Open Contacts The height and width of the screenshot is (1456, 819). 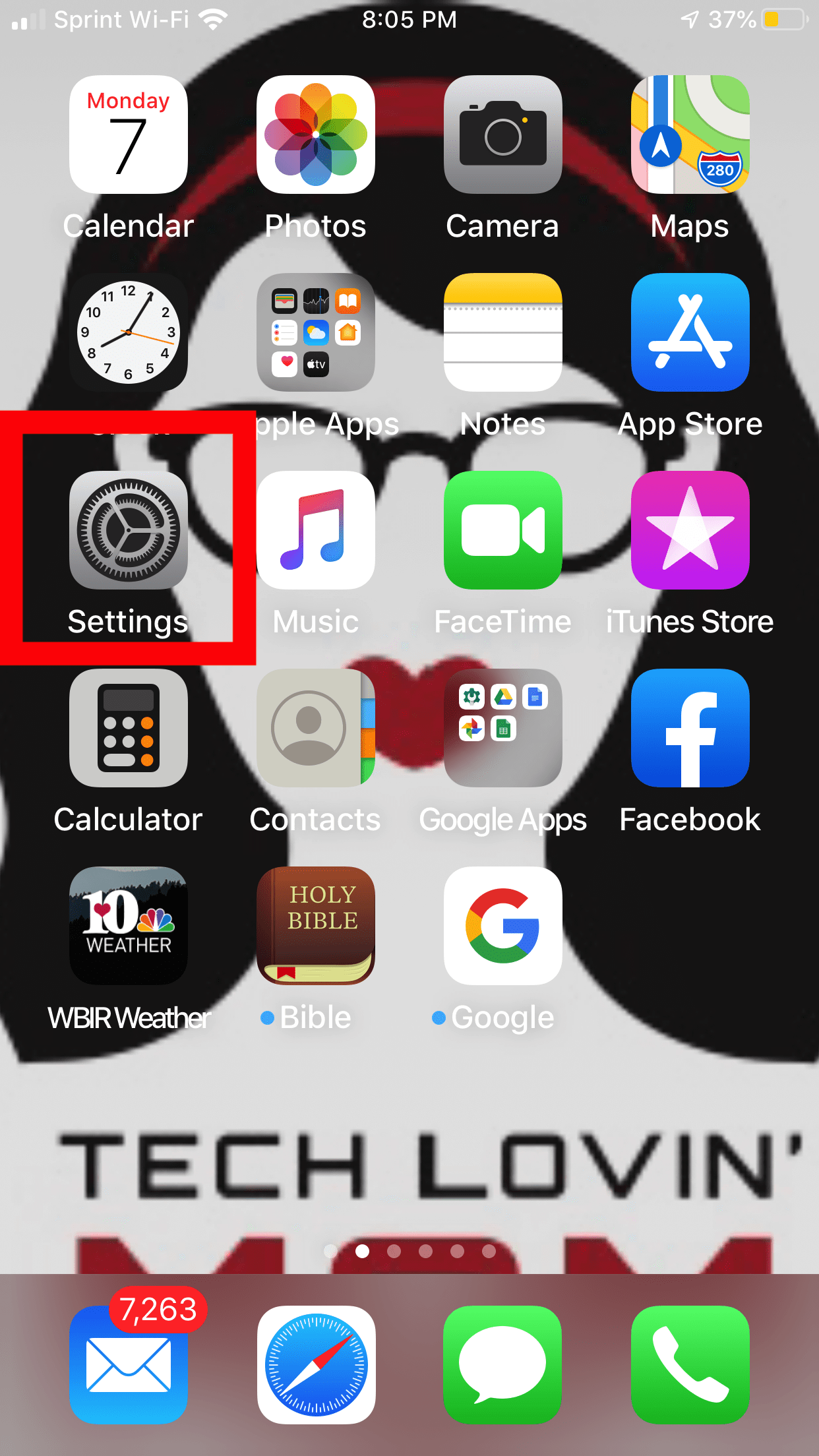pos(316,728)
